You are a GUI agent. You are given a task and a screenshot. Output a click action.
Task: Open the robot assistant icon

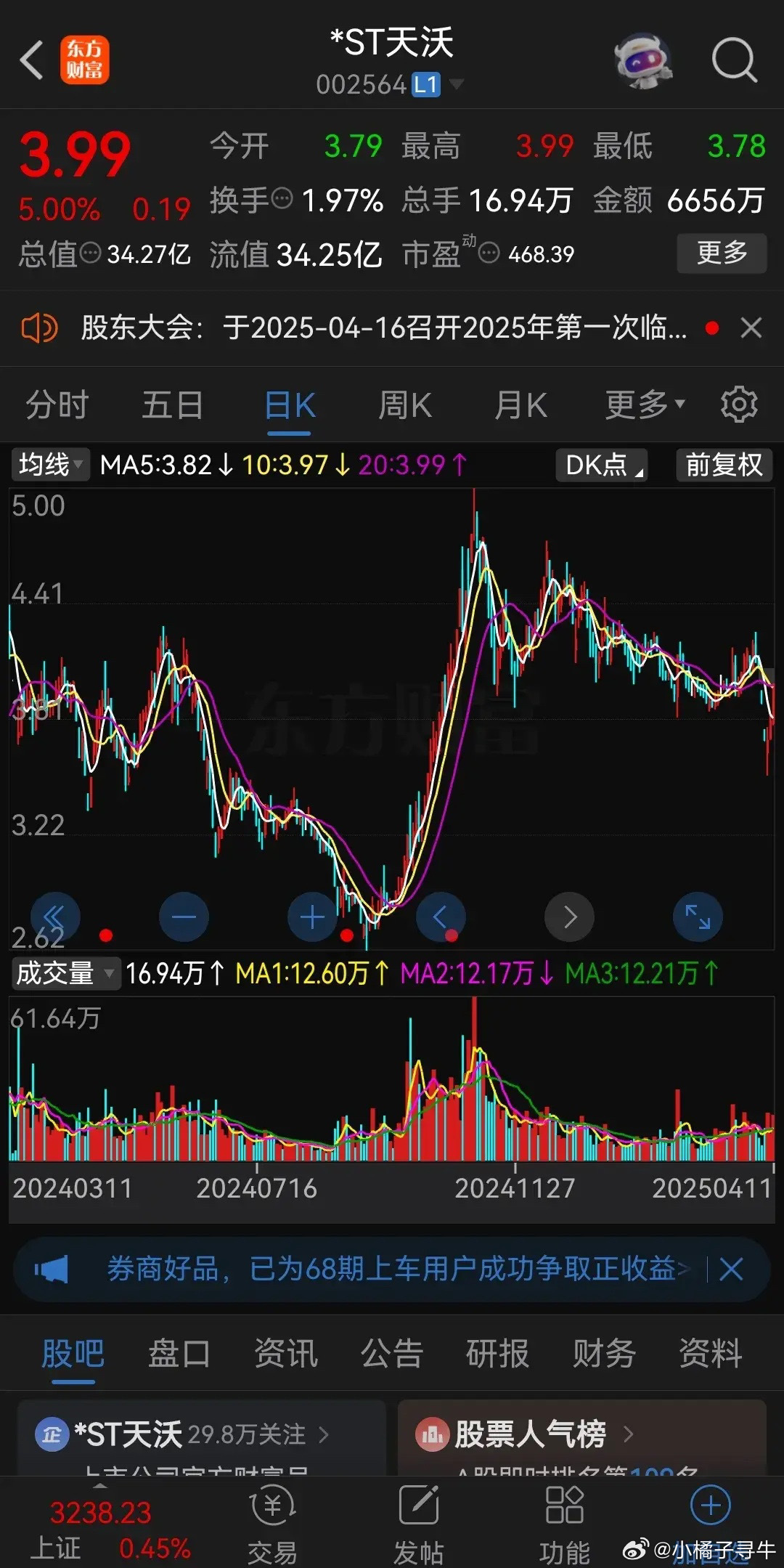(x=643, y=60)
